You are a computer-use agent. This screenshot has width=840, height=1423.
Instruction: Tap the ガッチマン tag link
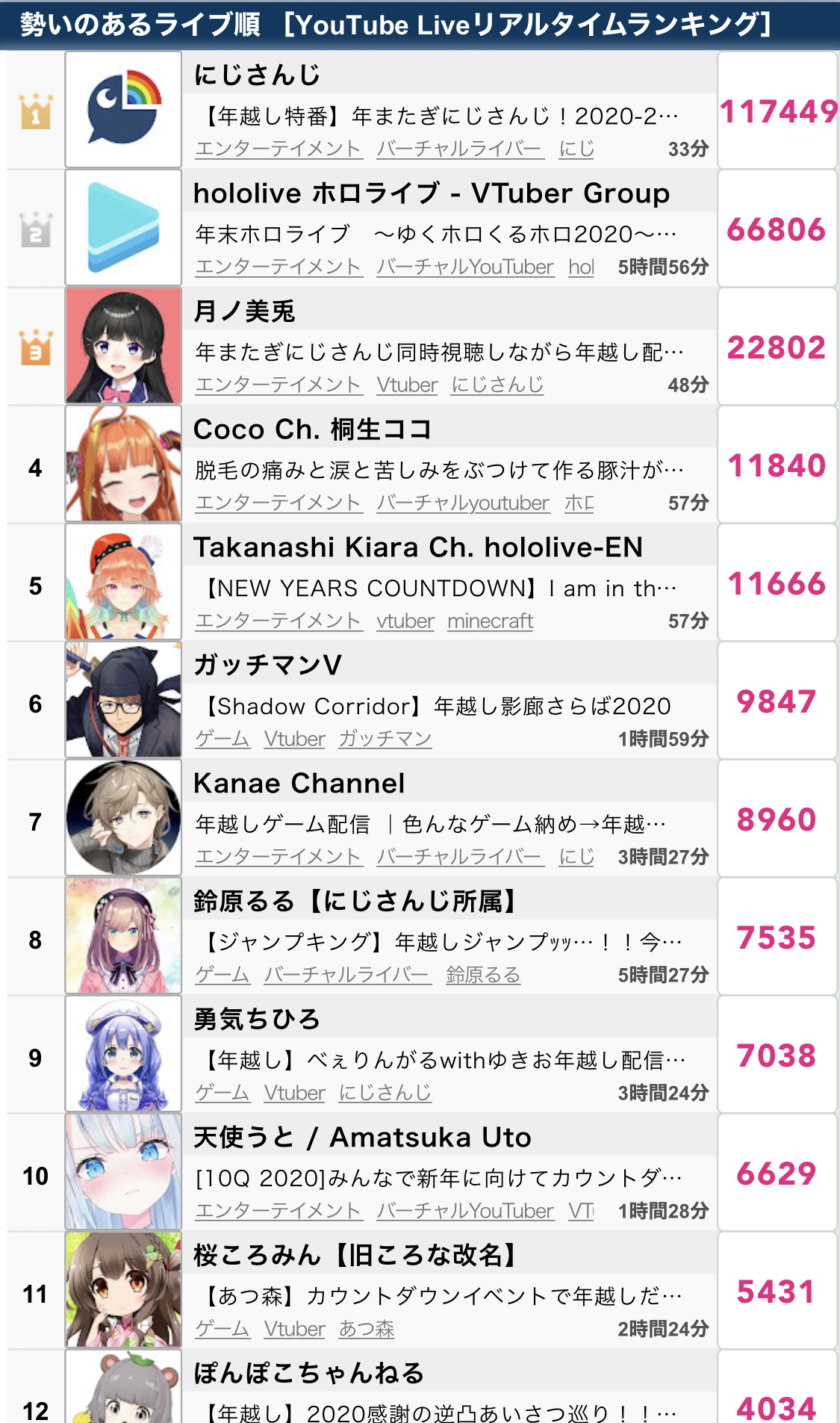(385, 739)
